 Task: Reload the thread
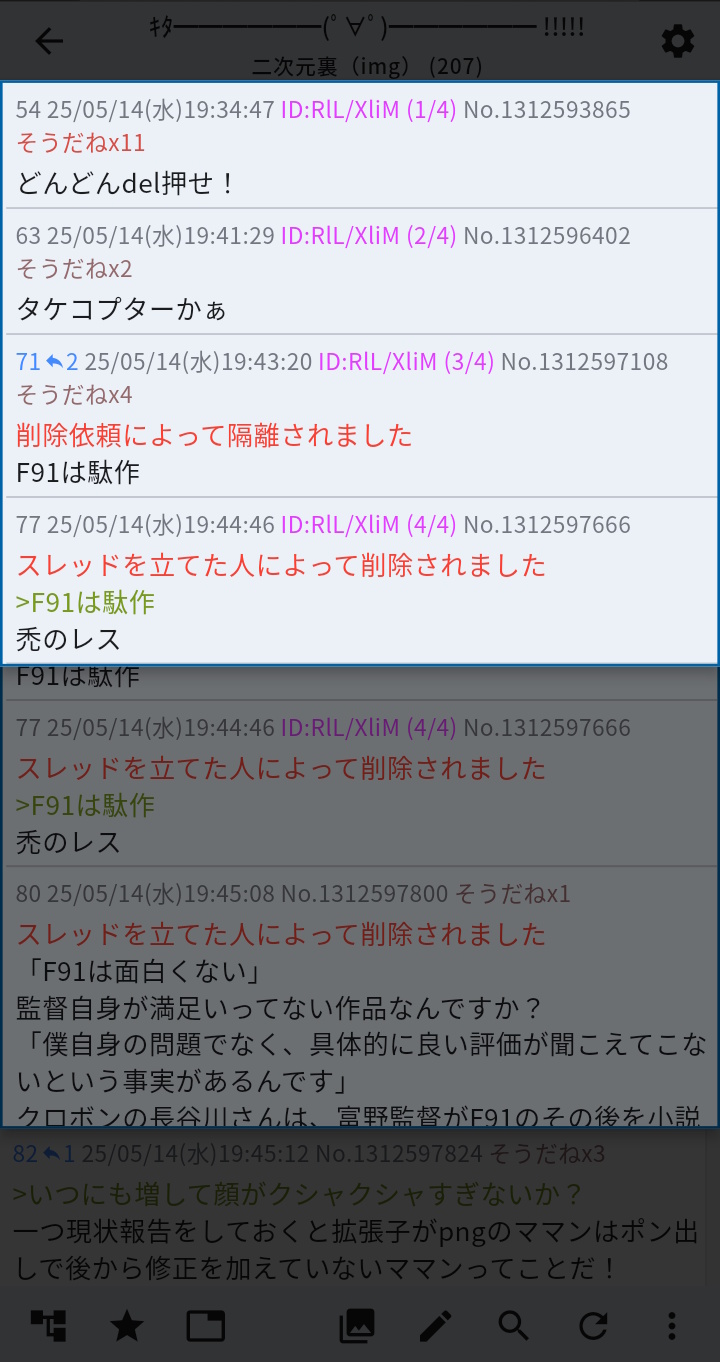coord(593,1326)
